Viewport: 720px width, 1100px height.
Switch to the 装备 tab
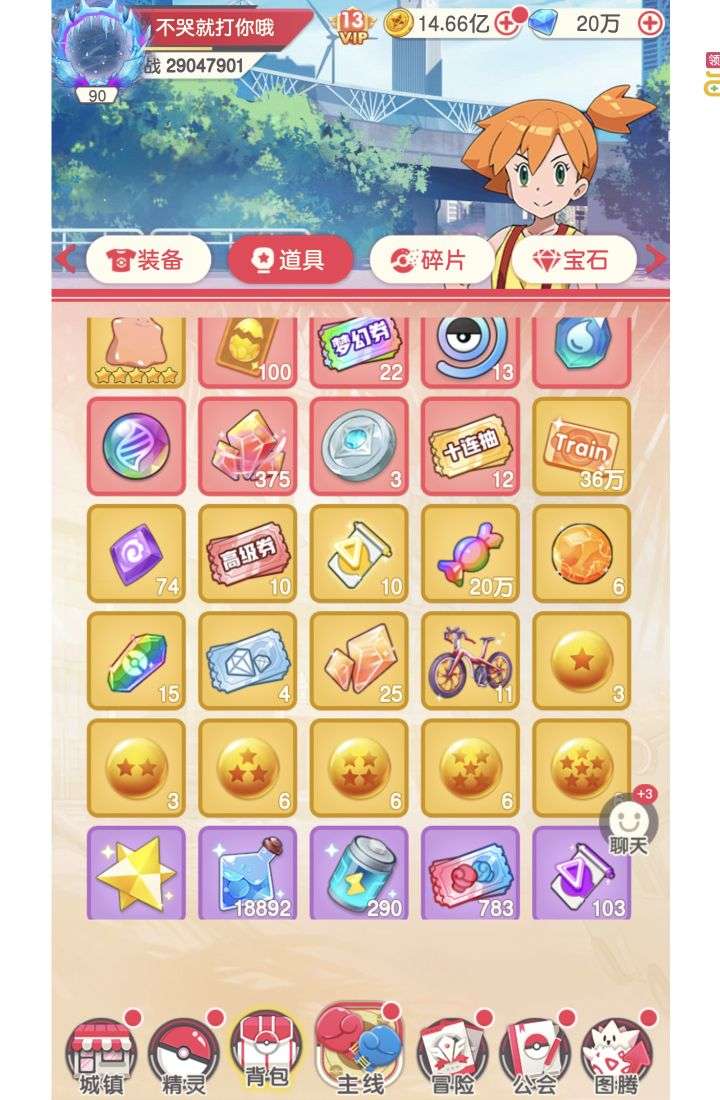148,261
